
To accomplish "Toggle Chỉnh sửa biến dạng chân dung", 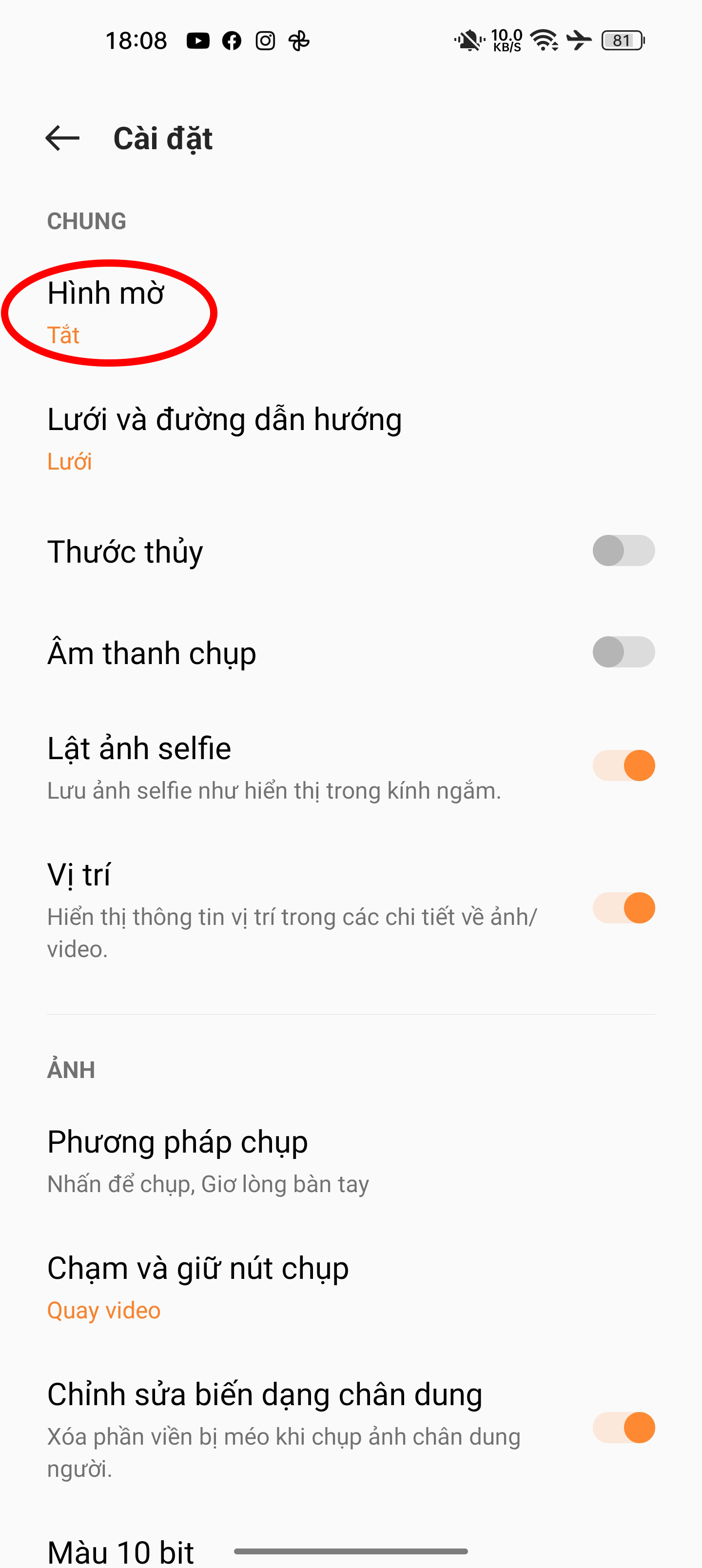I will point(624,1428).
